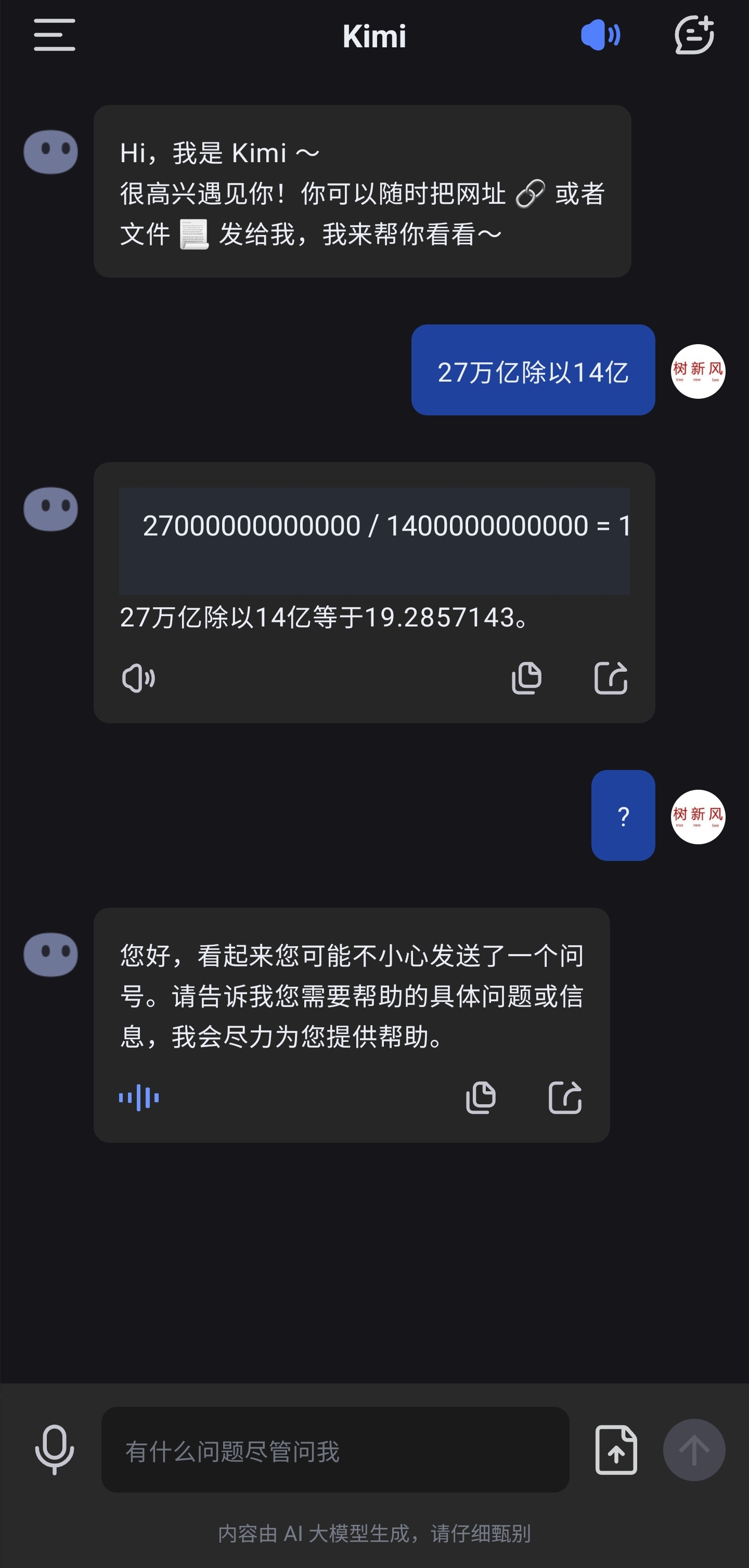Focus the 有什么问题尽管问我 message field
This screenshot has width=749, height=1568.
click(x=335, y=1450)
